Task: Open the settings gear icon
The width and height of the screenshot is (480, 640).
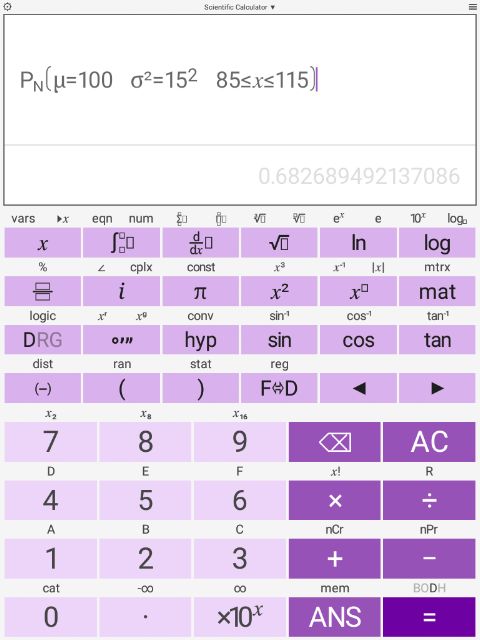Action: (7, 7)
